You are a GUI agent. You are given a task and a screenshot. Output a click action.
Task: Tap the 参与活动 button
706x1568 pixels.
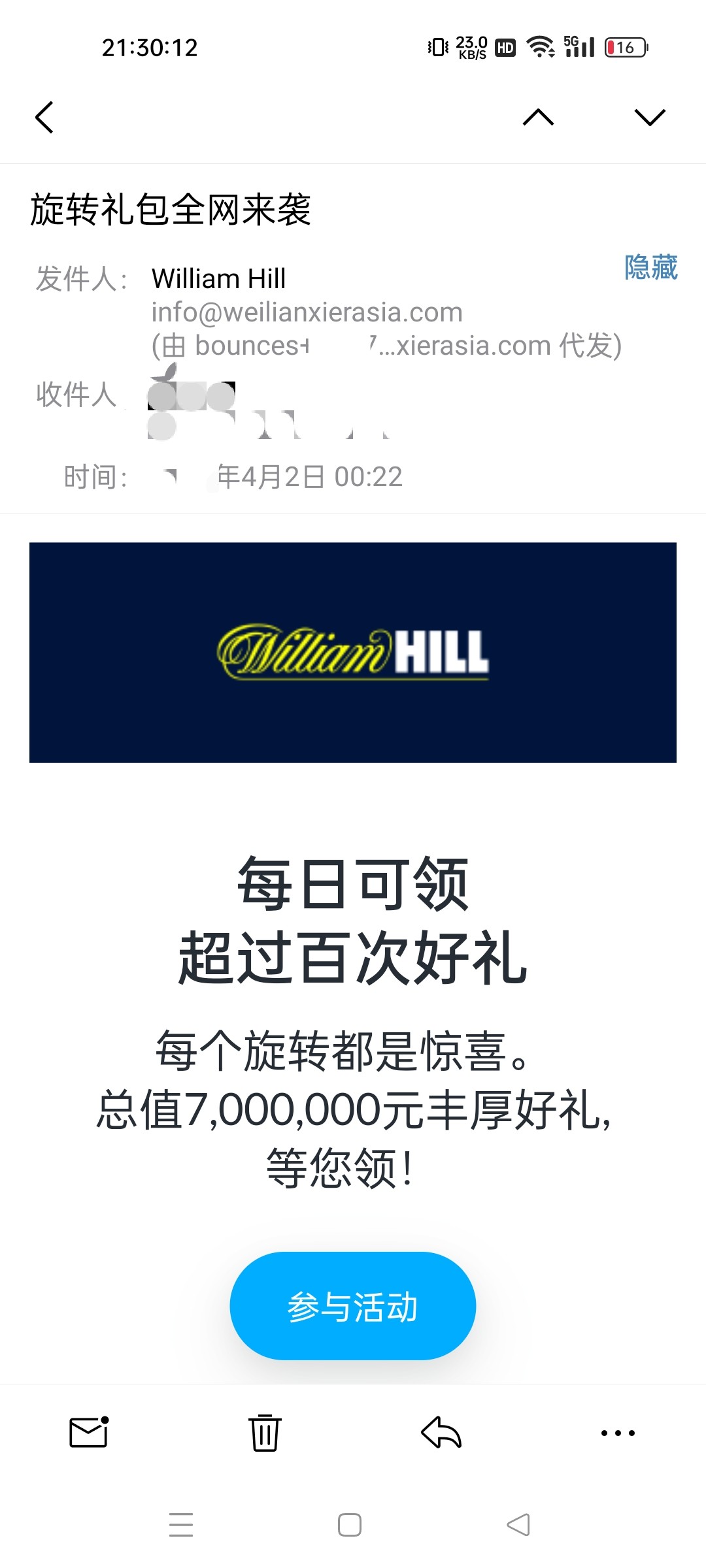(352, 1307)
